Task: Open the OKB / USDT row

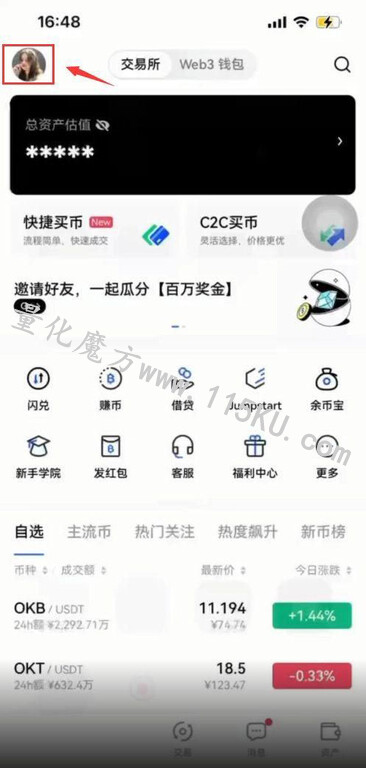Action: (183, 616)
